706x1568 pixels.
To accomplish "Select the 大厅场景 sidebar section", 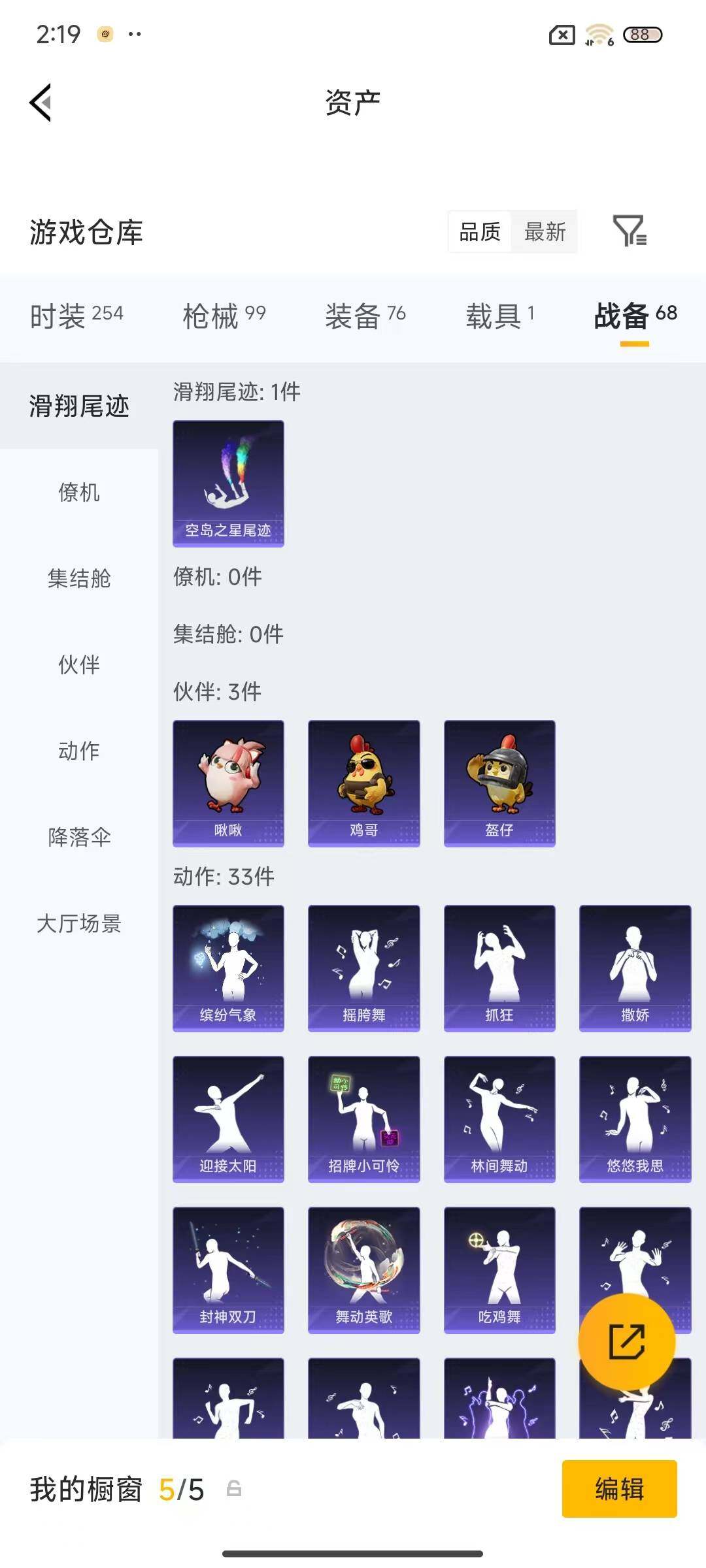I will [x=78, y=924].
